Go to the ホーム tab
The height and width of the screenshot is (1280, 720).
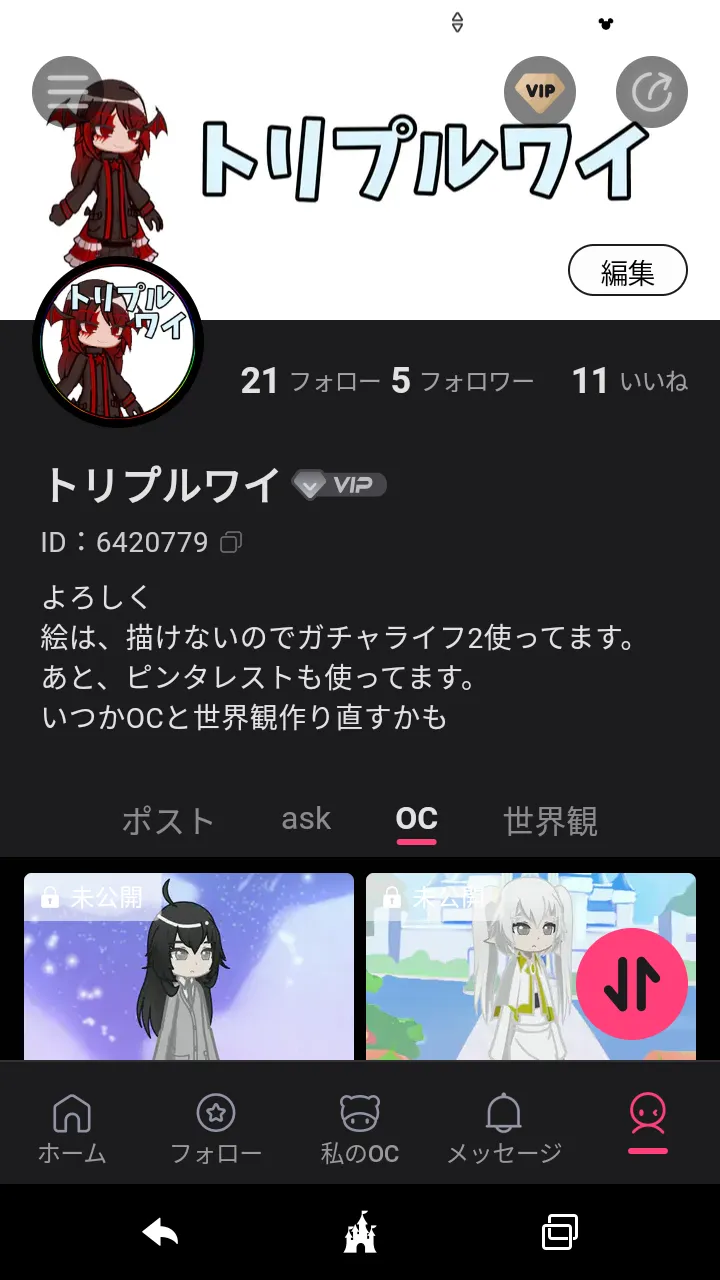(72, 1127)
